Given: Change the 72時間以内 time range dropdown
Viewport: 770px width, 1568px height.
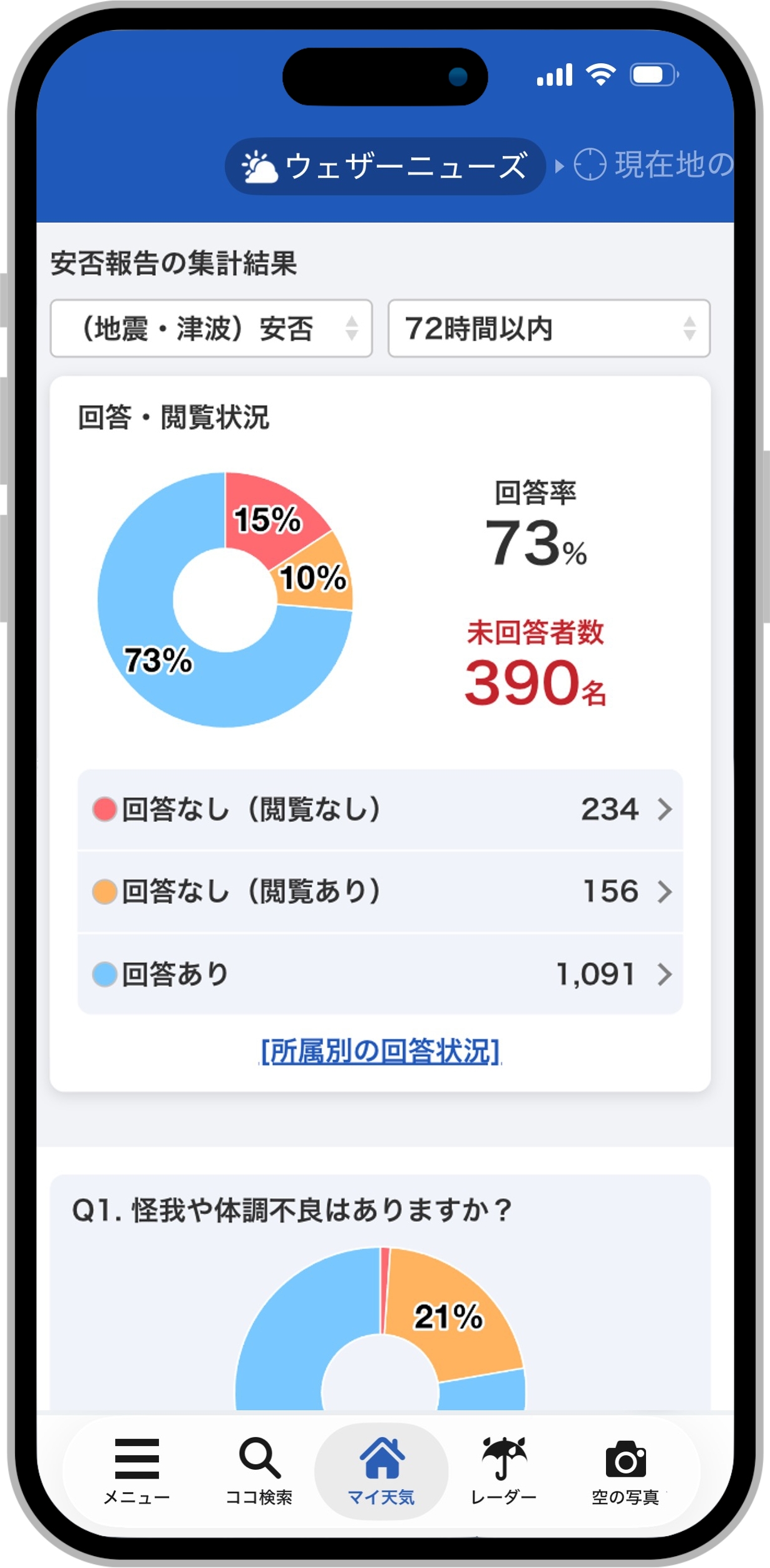Looking at the screenshot, I should (548, 328).
